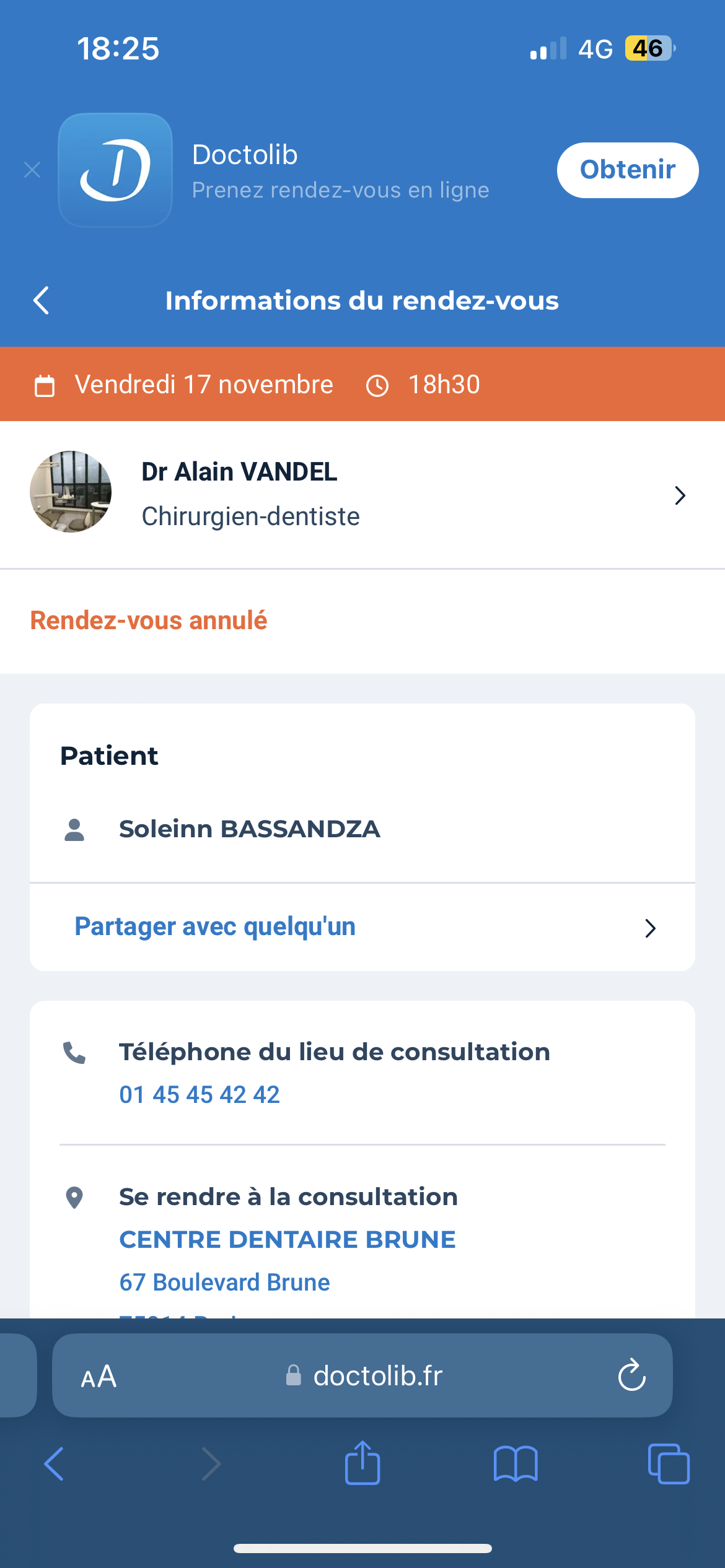
Task: Go back from Informations du rendez-vous
Action: [42, 301]
